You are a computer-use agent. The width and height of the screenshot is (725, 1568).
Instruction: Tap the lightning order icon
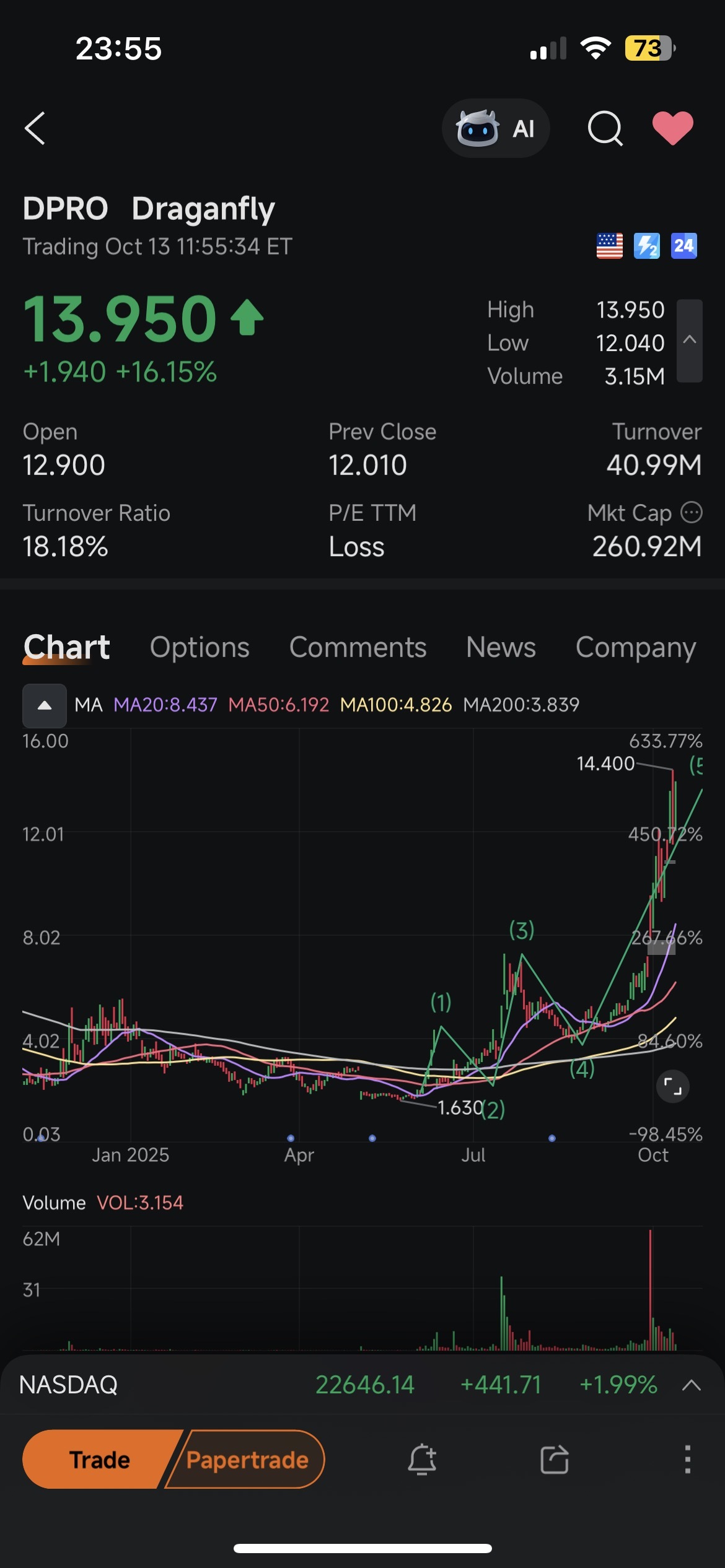[x=647, y=246]
